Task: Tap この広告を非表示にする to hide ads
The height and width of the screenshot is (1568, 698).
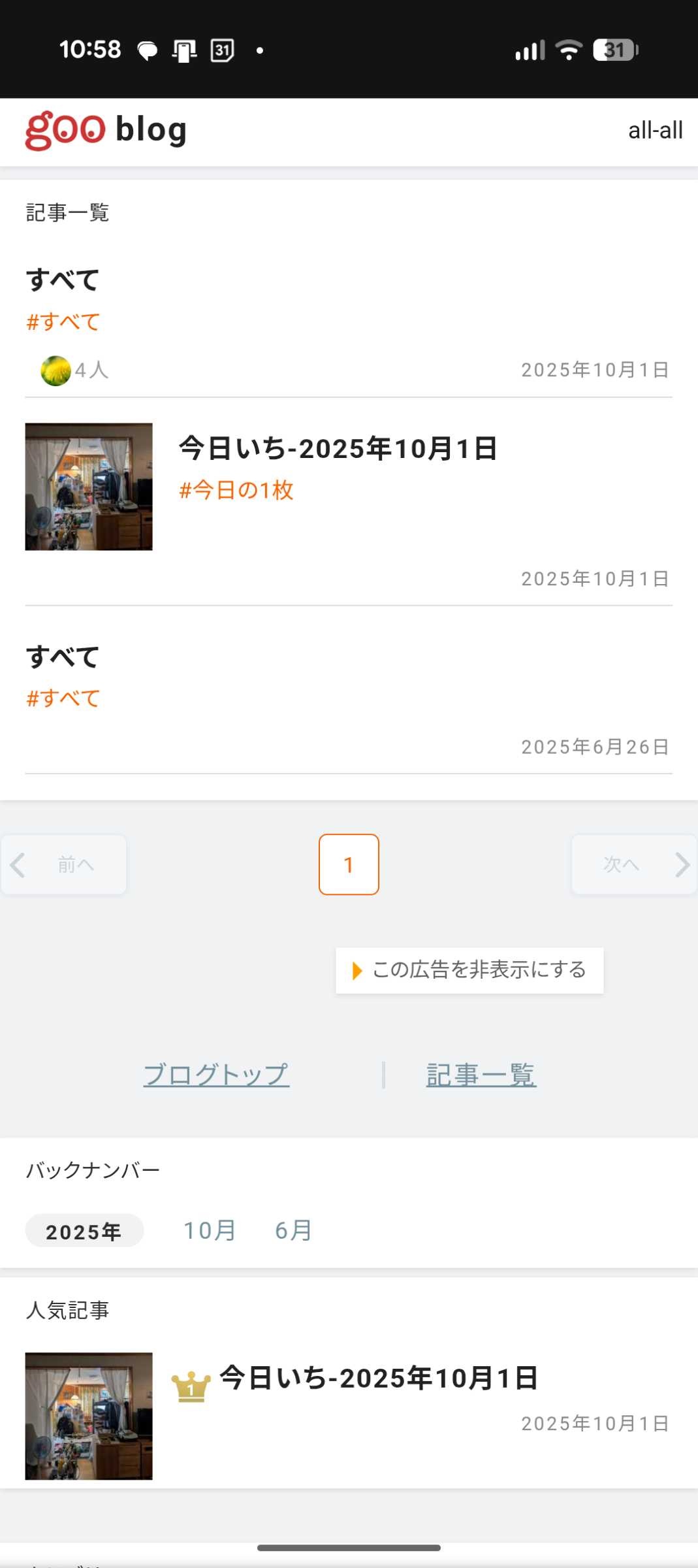Action: 469,970
